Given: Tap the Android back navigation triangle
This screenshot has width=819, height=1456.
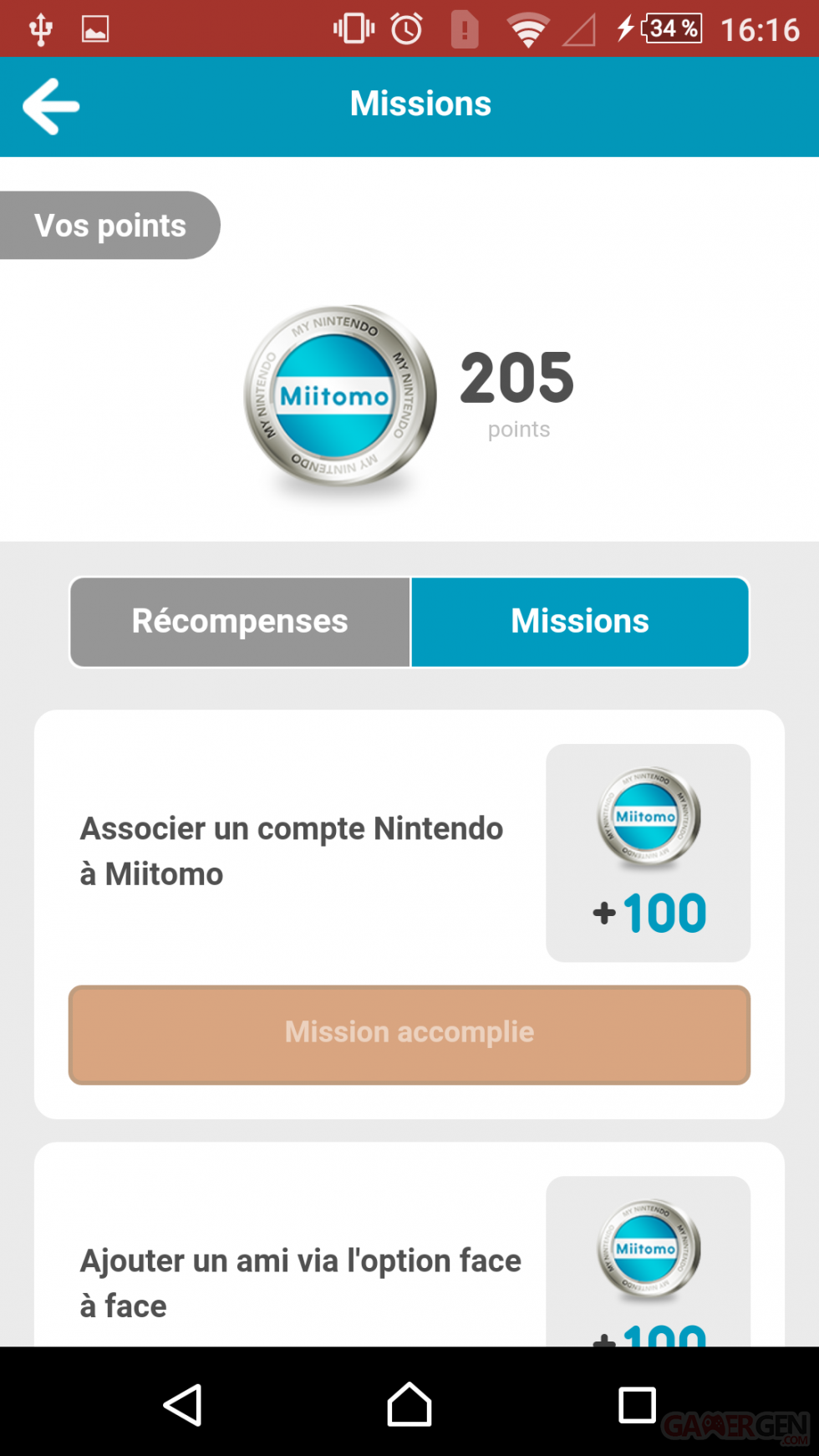Looking at the screenshot, I should [x=184, y=1405].
